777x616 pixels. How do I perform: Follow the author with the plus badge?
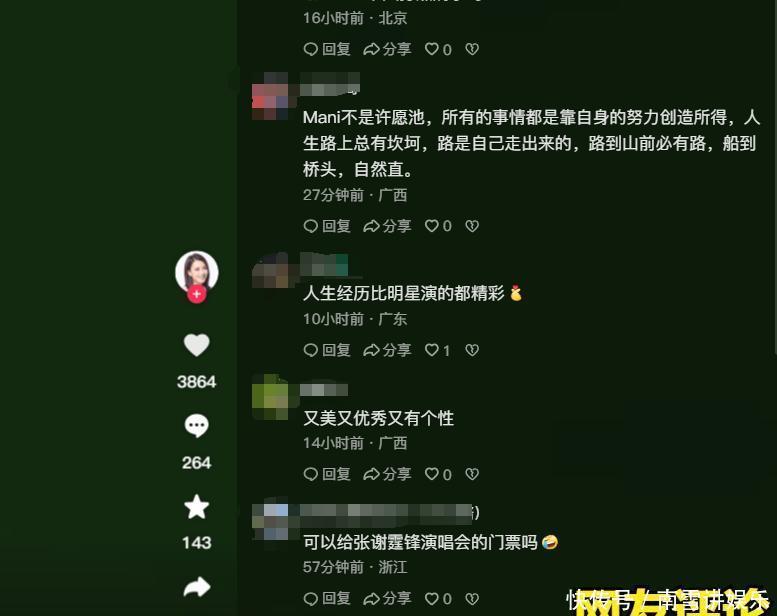[x=197, y=294]
